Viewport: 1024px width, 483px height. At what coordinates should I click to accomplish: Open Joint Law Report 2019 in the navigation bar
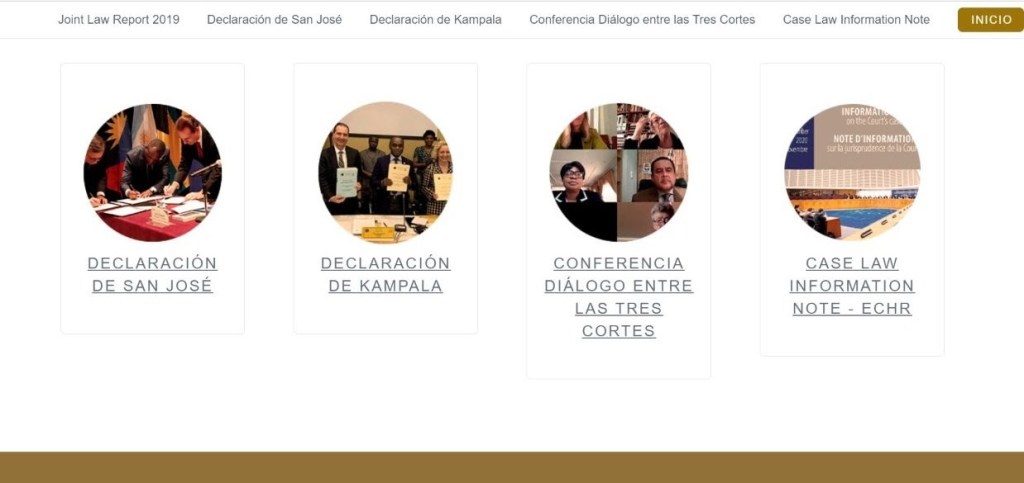pos(119,20)
